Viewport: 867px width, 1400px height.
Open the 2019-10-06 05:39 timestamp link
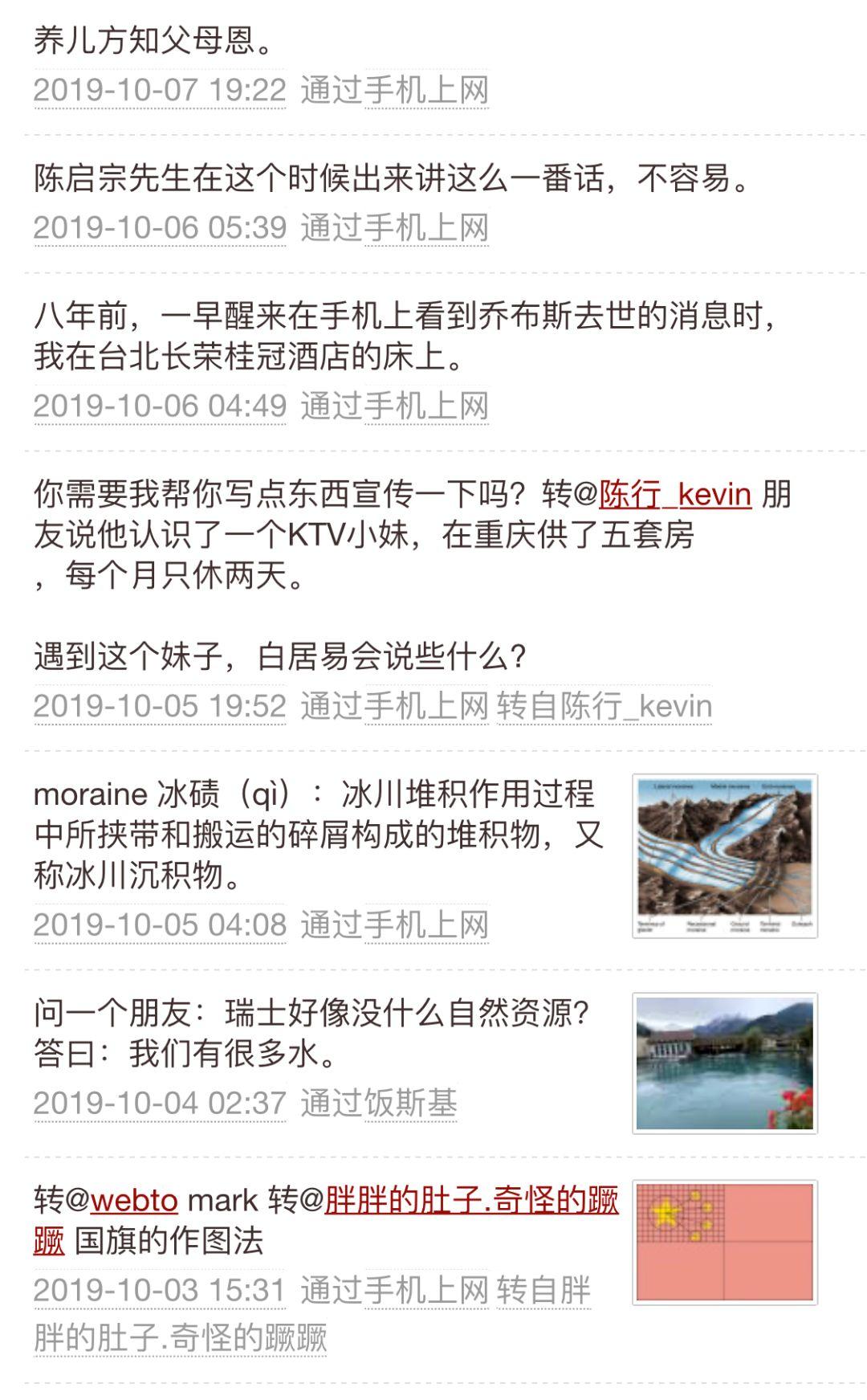(x=160, y=228)
